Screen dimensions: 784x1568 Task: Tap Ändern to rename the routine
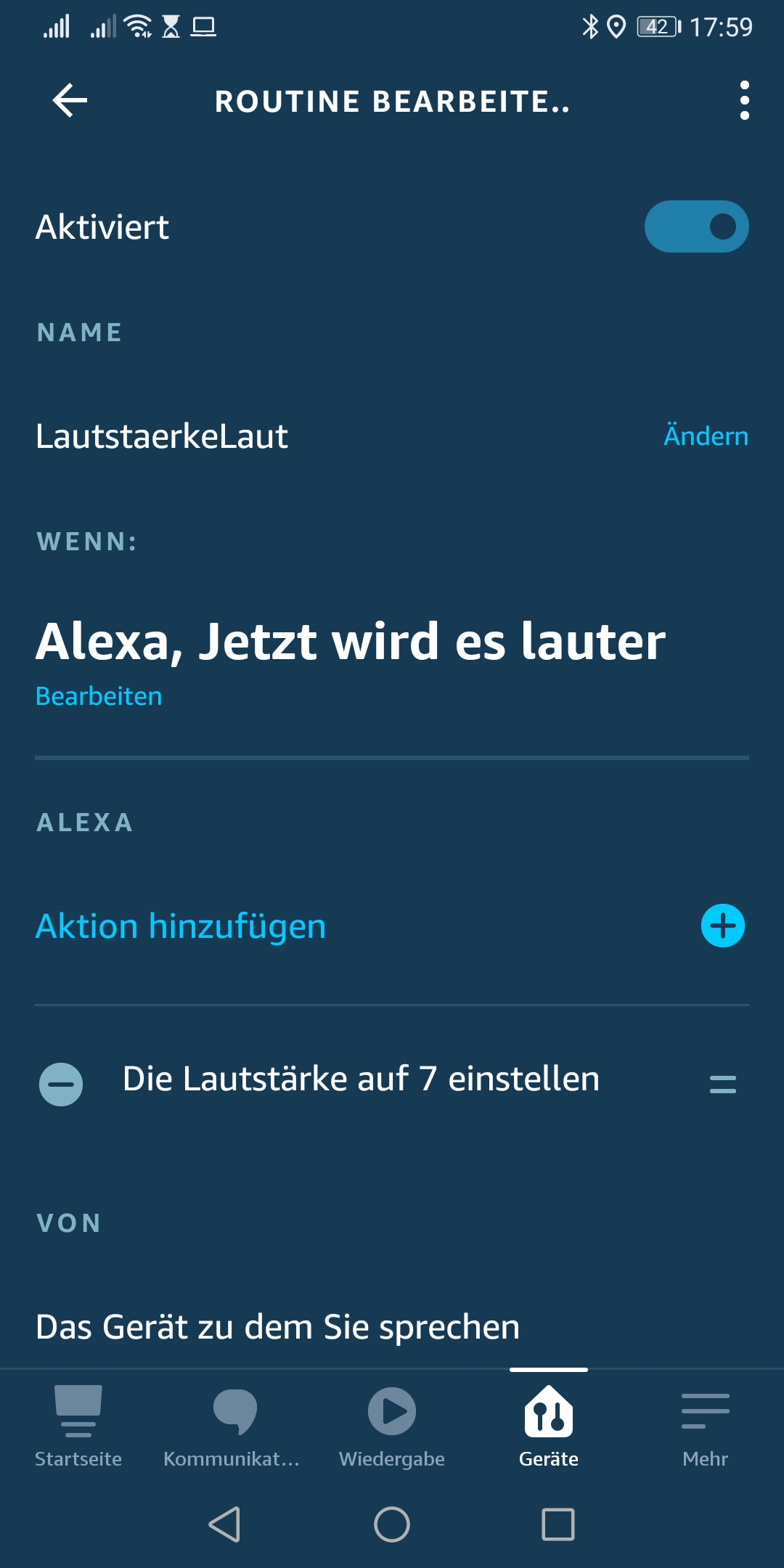pyautogui.click(x=706, y=436)
